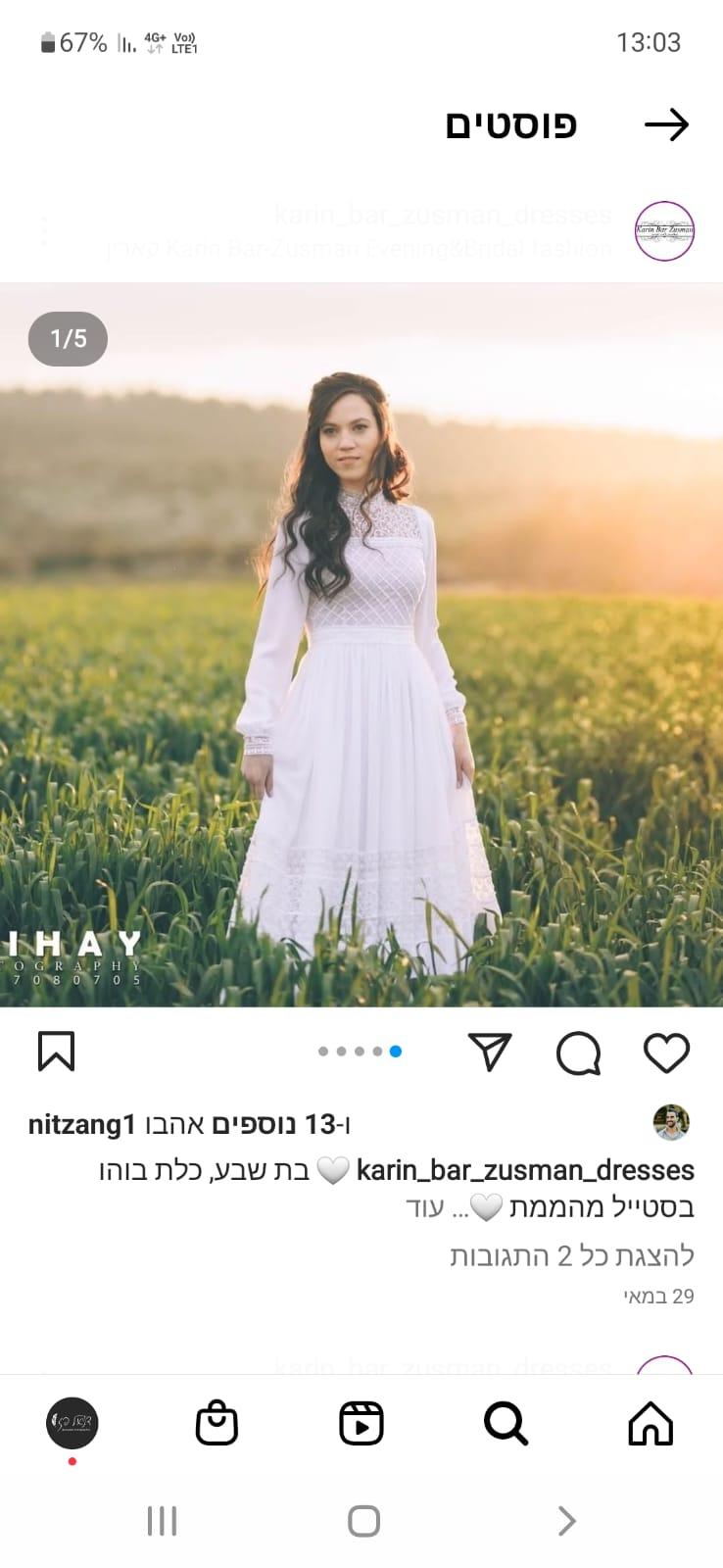The width and height of the screenshot is (723, 1568).
Task: Share this post with the paper plane icon
Action: [x=490, y=1052]
